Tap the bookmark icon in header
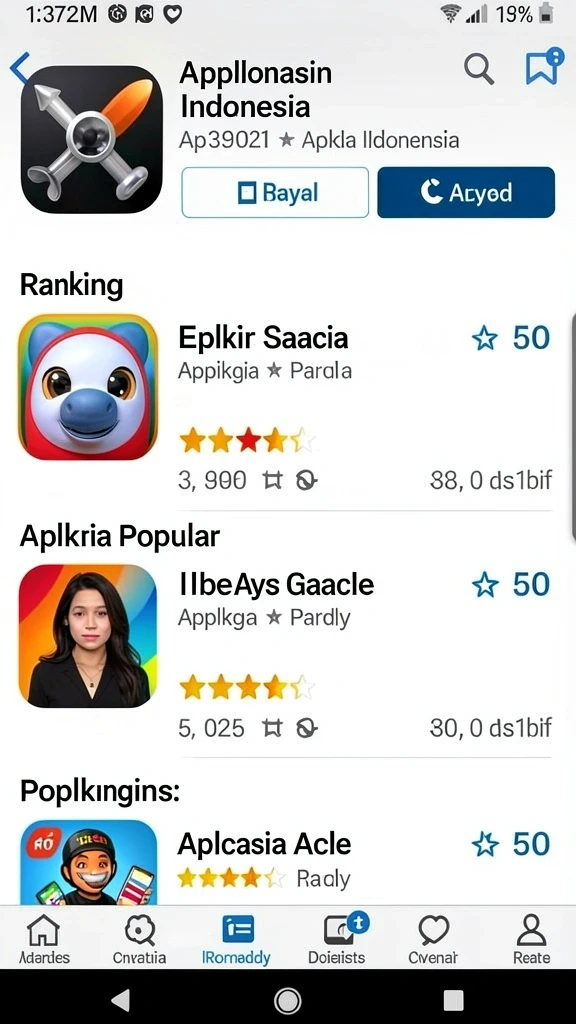This screenshot has height=1024, width=576. [543, 67]
